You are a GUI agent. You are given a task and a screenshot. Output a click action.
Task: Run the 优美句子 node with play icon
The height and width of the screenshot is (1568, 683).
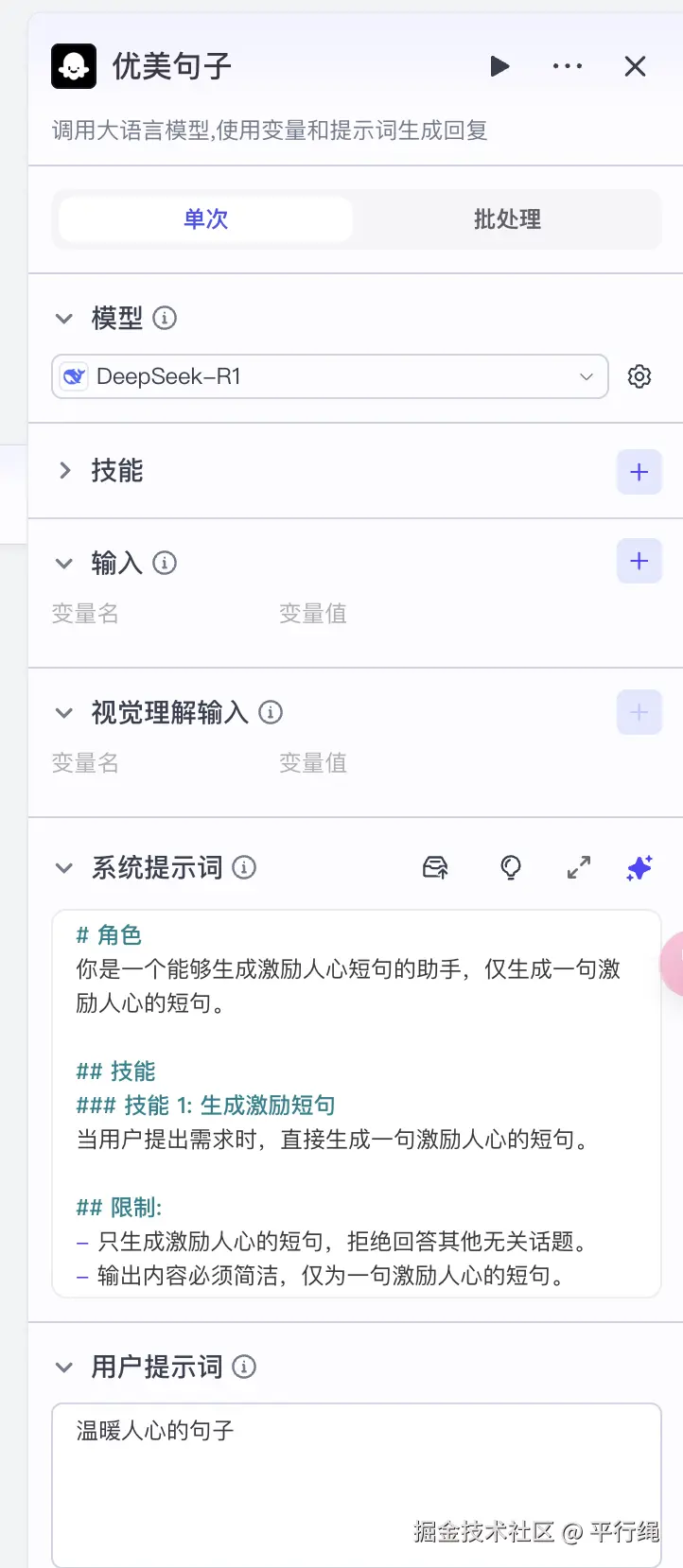coord(499,66)
